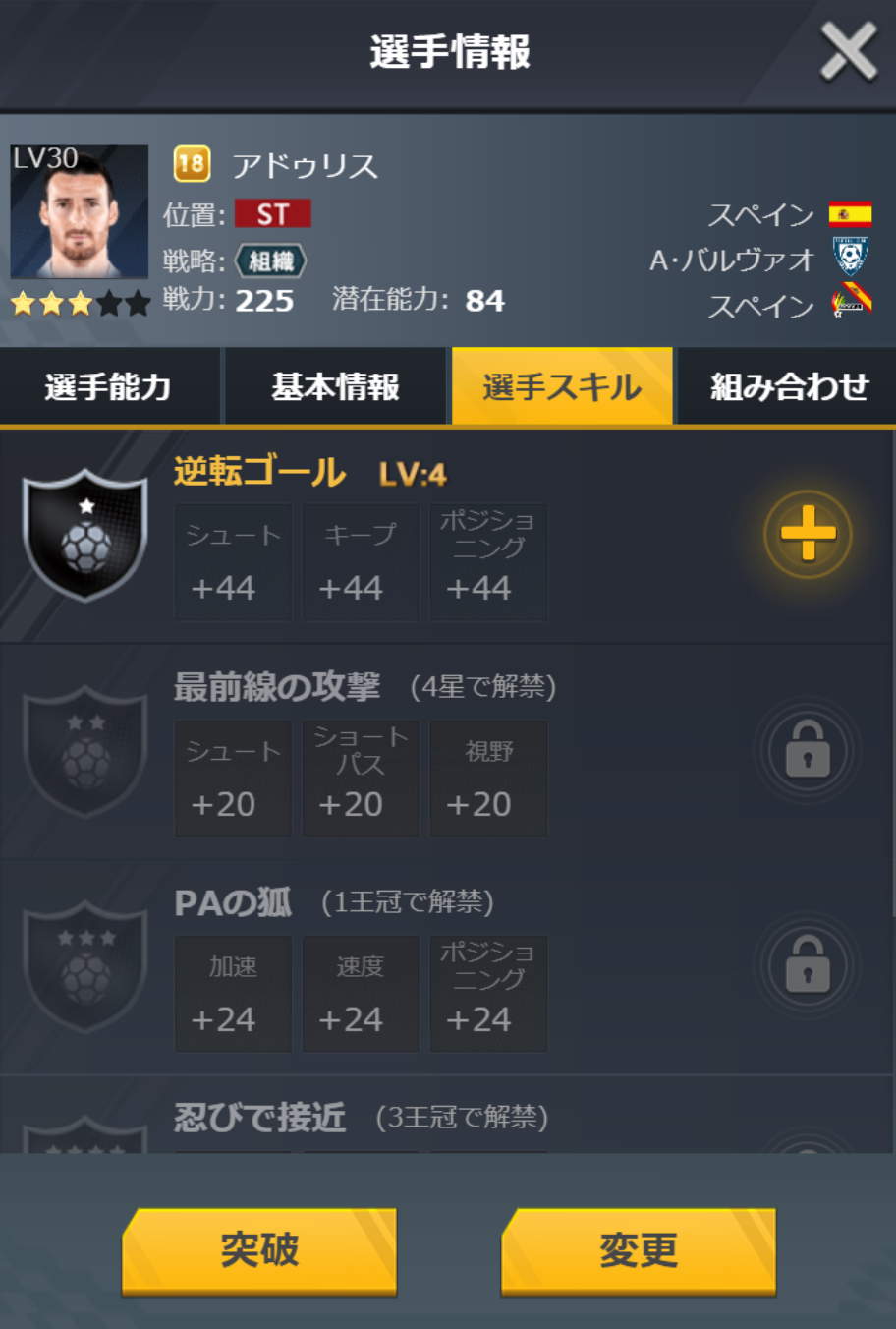Switch to the 基本情報 tab
896x1329 pixels.
[x=336, y=387]
